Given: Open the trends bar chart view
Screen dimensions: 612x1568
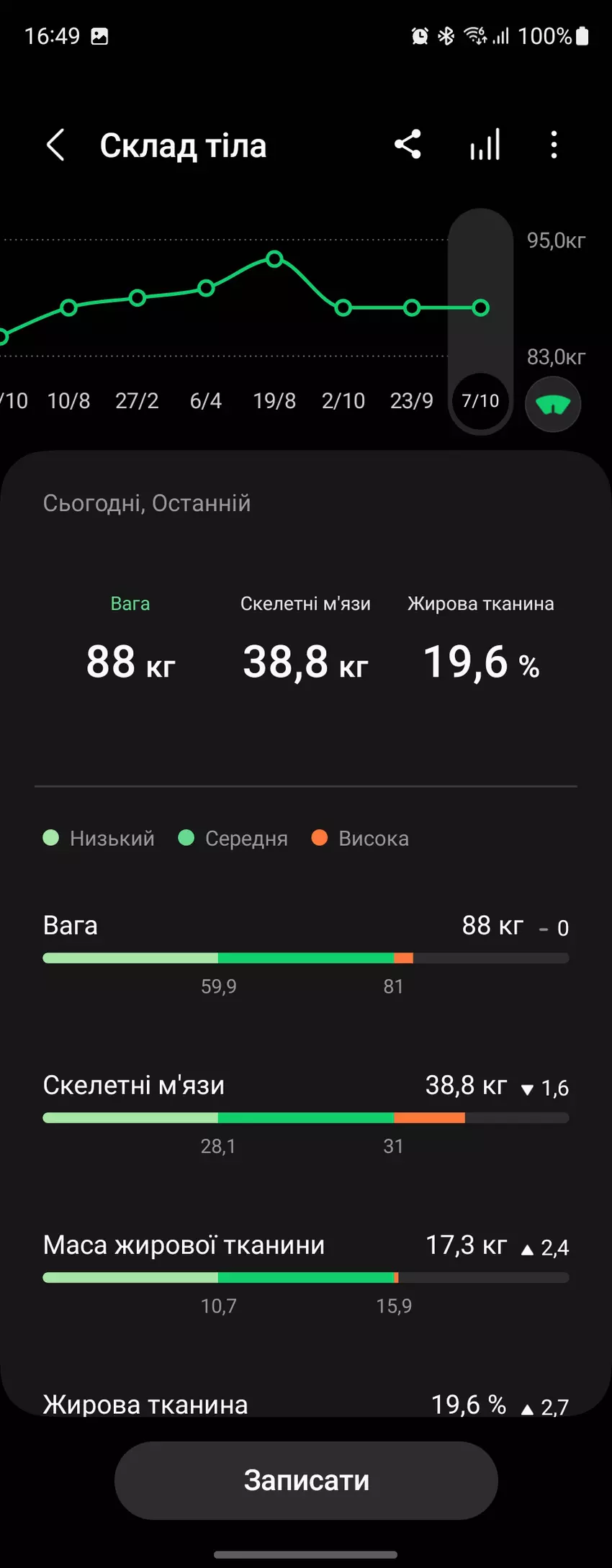Looking at the screenshot, I should (x=485, y=145).
